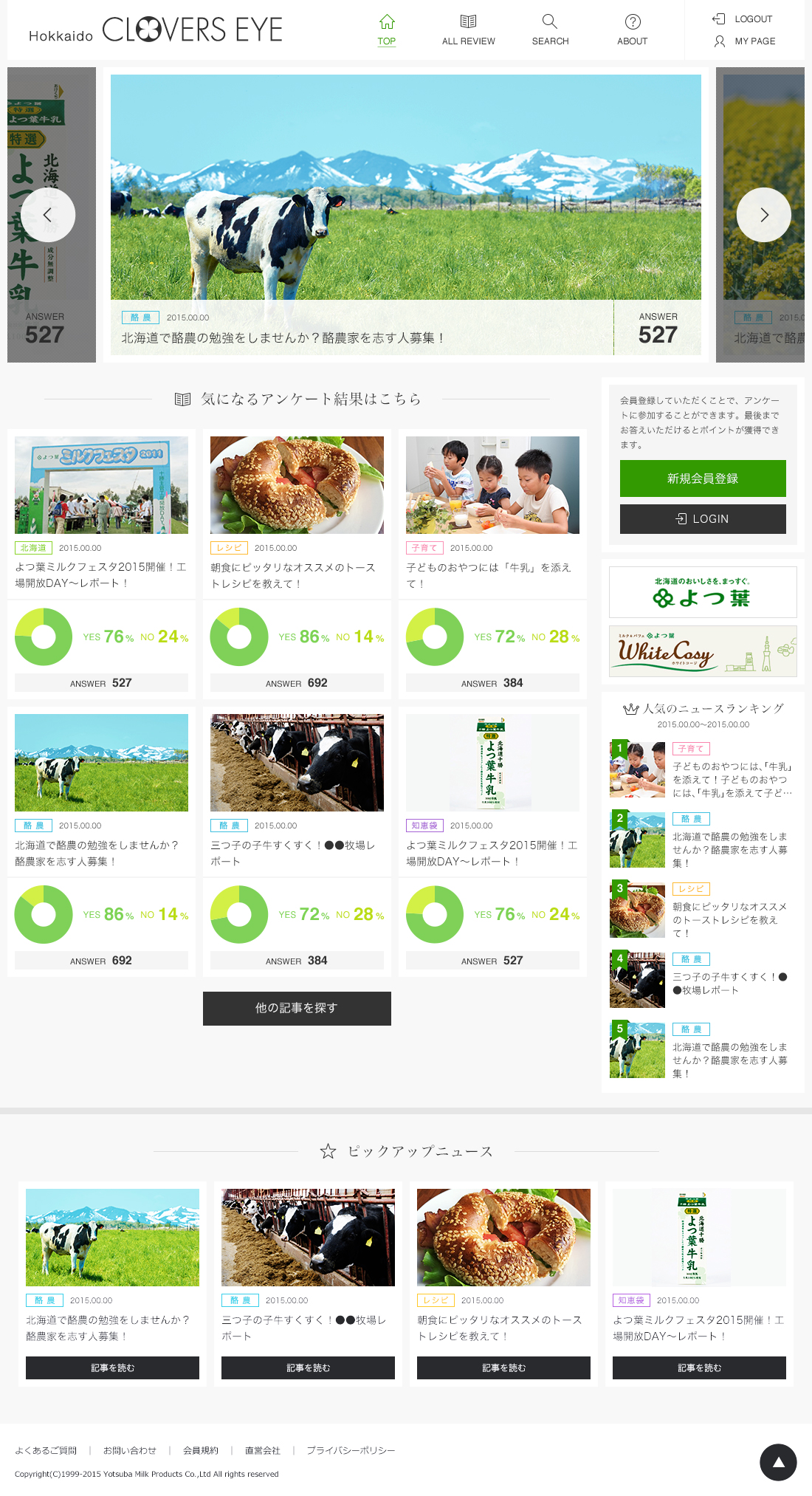Screen dimensions: 812x1496
Task: Show the next carousel slide
Action: click(x=764, y=215)
